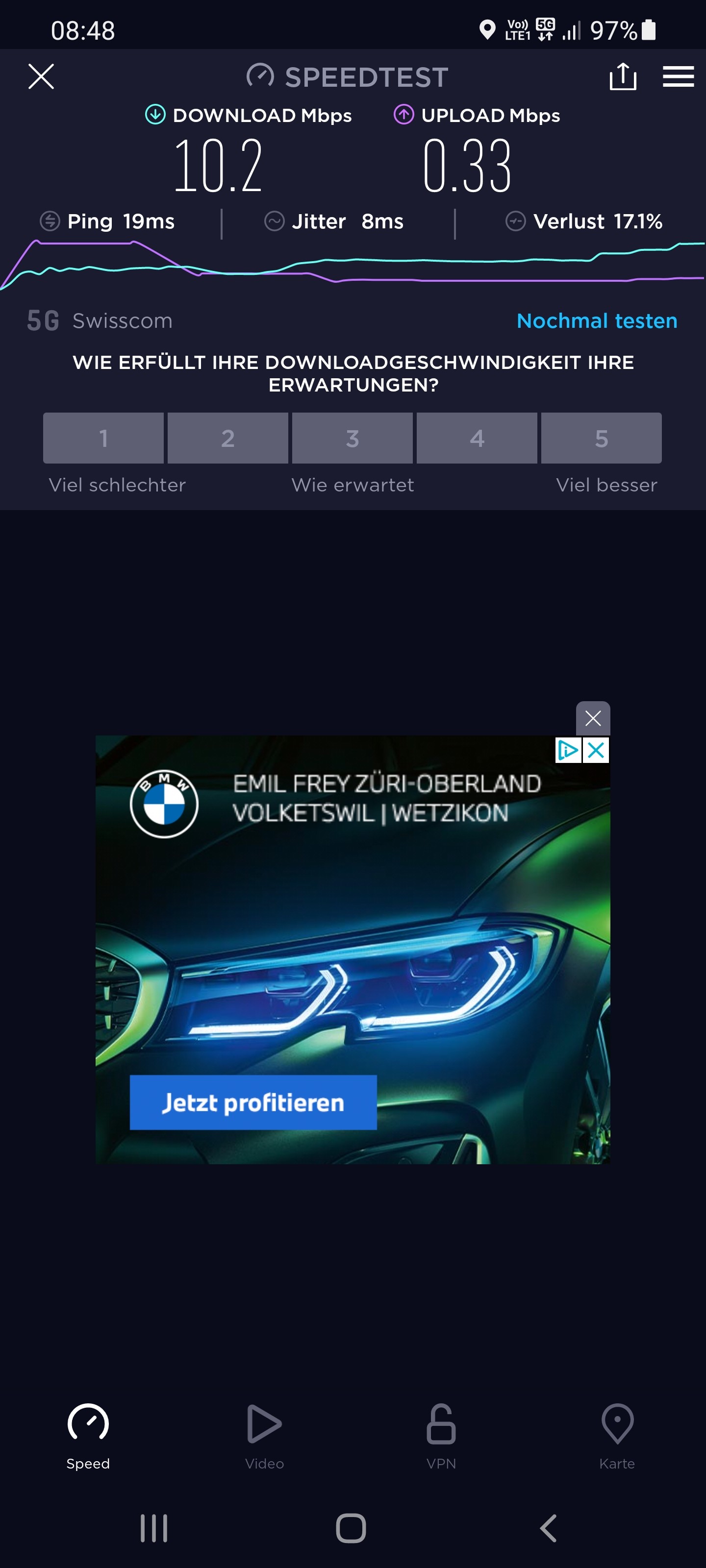Click the upload speed arrow icon

(x=403, y=115)
